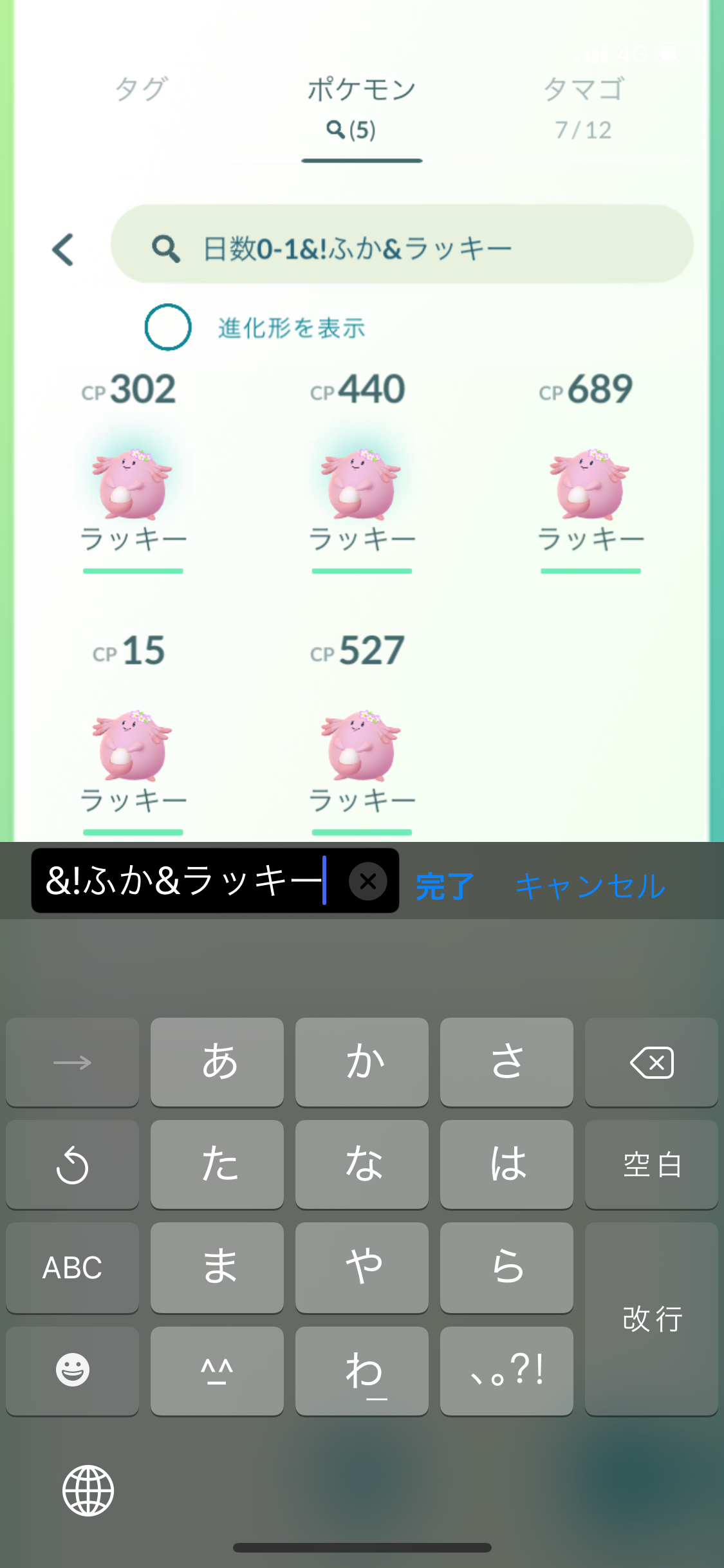The width and height of the screenshot is (724, 1568).
Task: Open the CP 689 ラッキー
Action: click(x=589, y=483)
